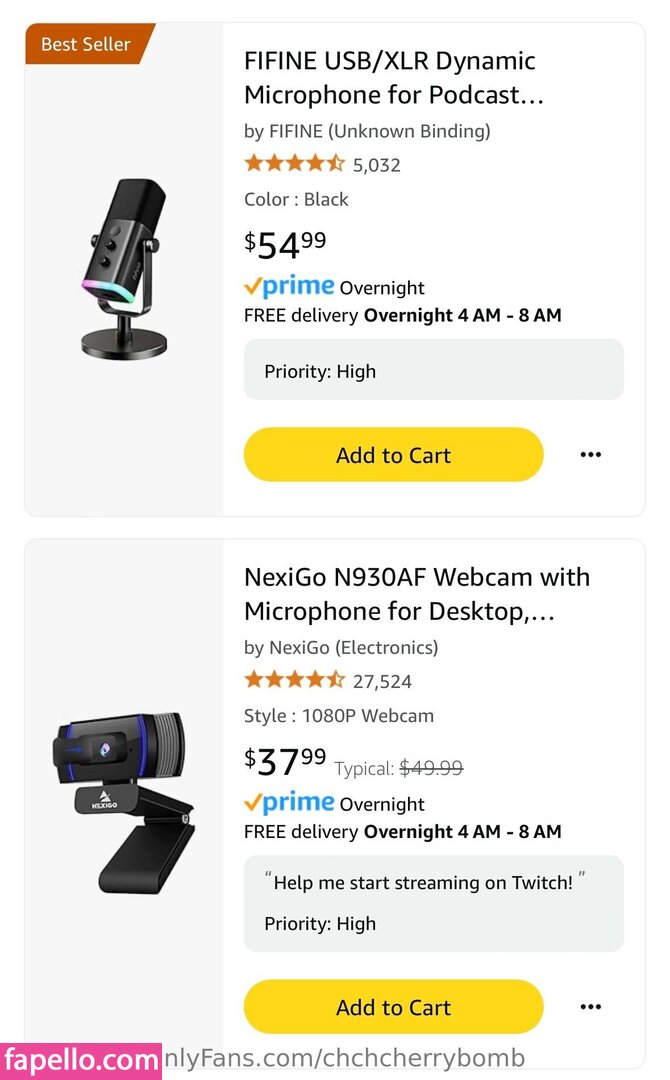See the 27,524 ratings for the NexiGo webcam
670x1080 pixels.
[382, 682]
